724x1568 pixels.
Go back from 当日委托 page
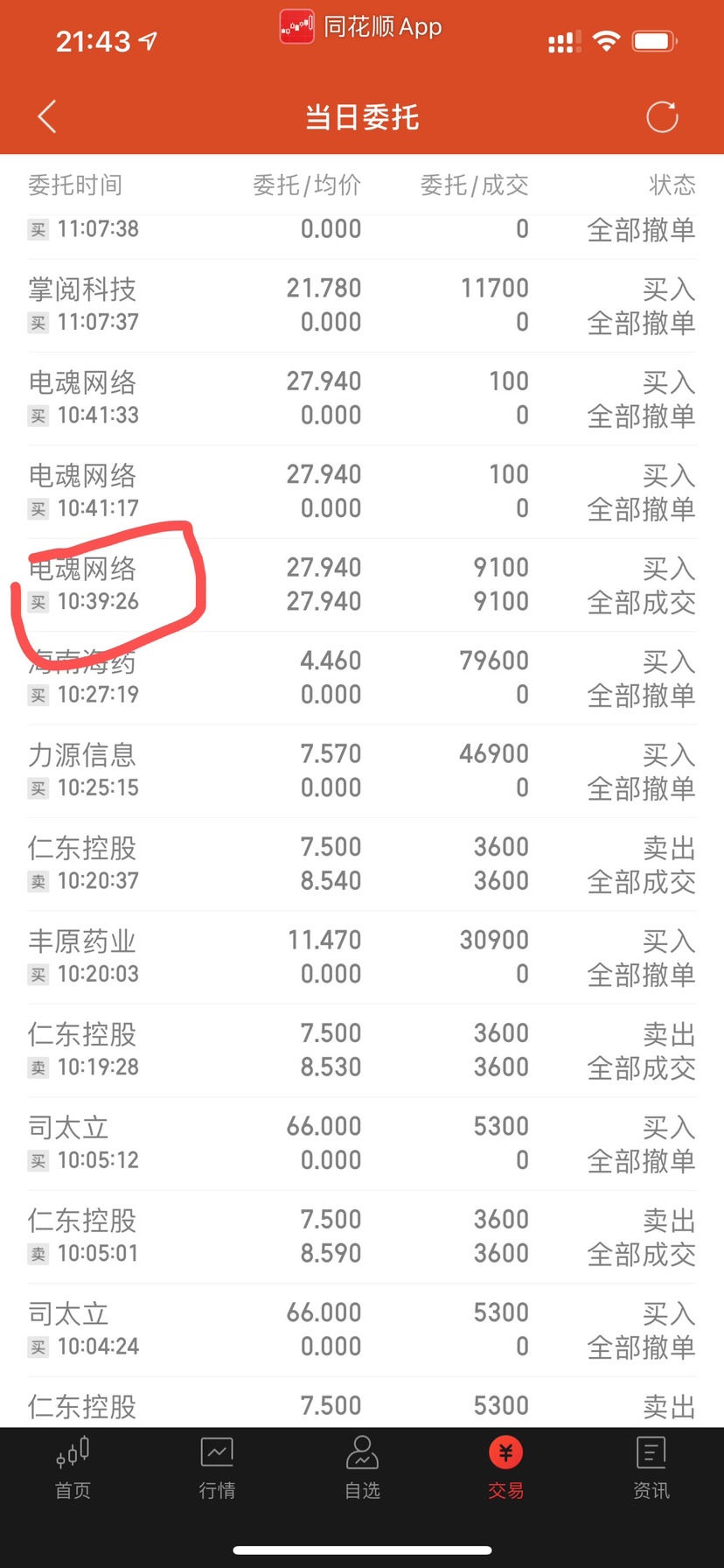pos(47,116)
